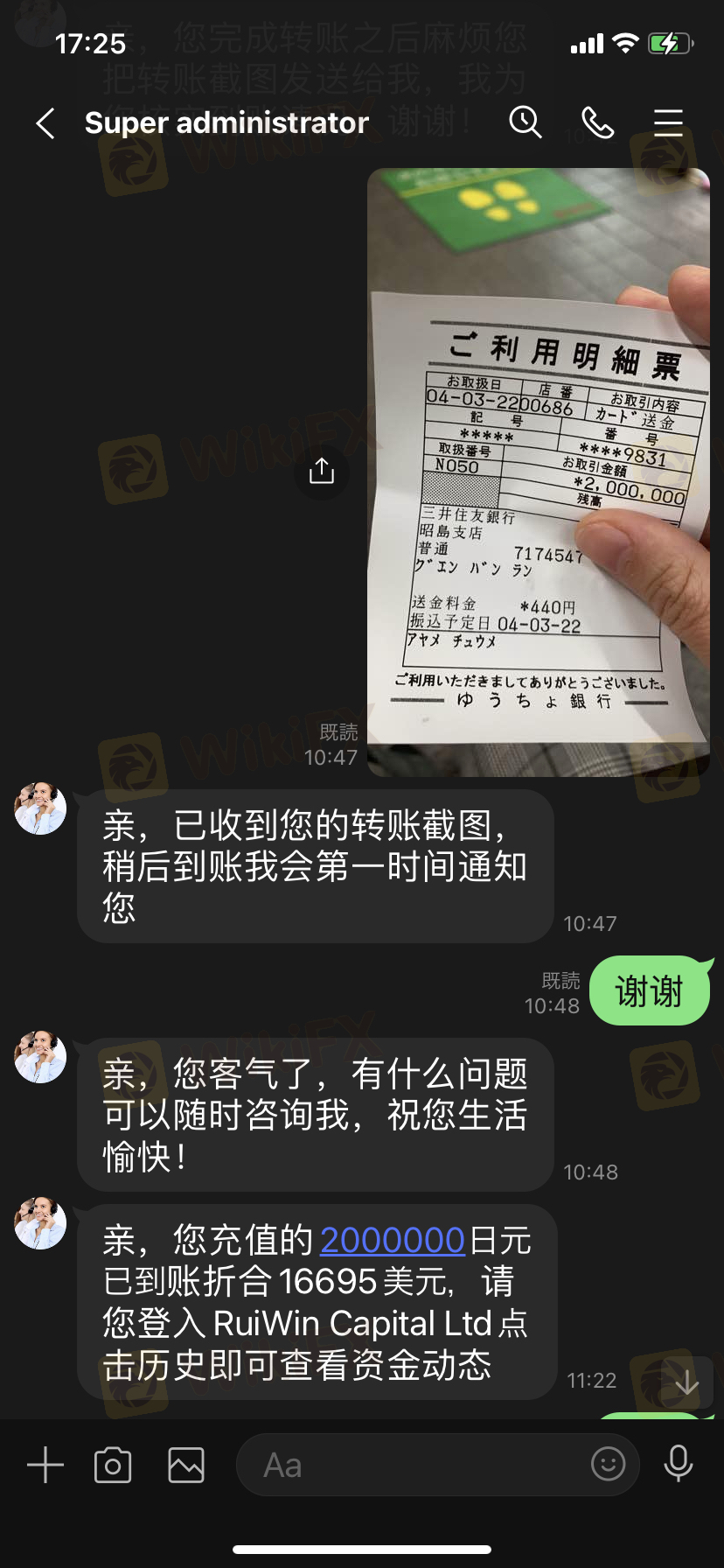Tap the 2000000 link
724x1568 pixels.
(x=392, y=1240)
